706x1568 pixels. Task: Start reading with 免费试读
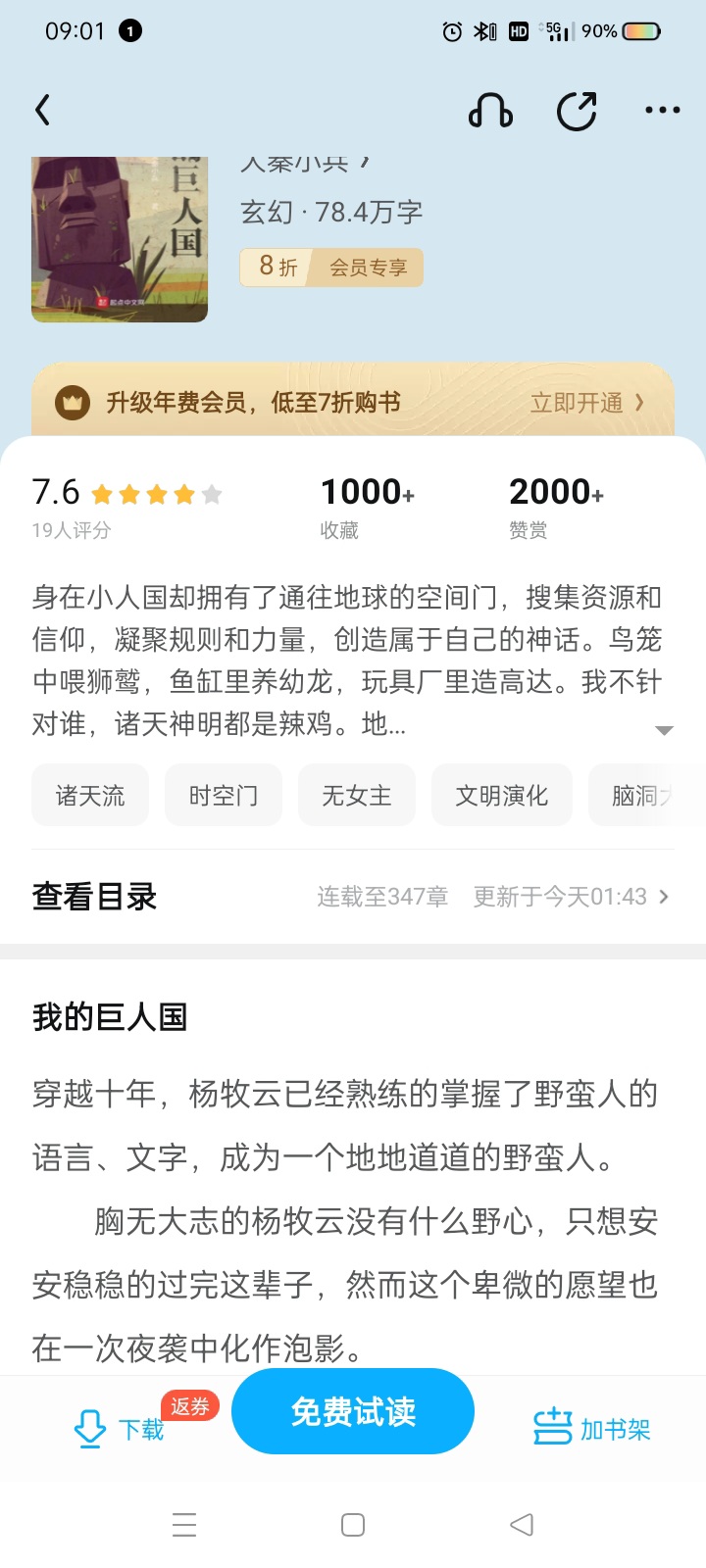pos(353,1411)
